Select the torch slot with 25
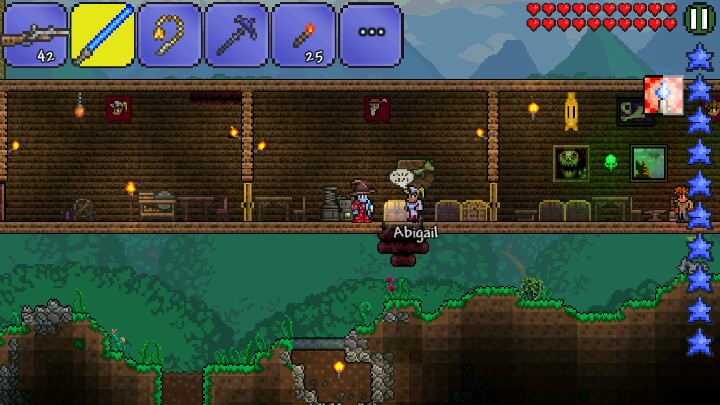 coord(304,35)
